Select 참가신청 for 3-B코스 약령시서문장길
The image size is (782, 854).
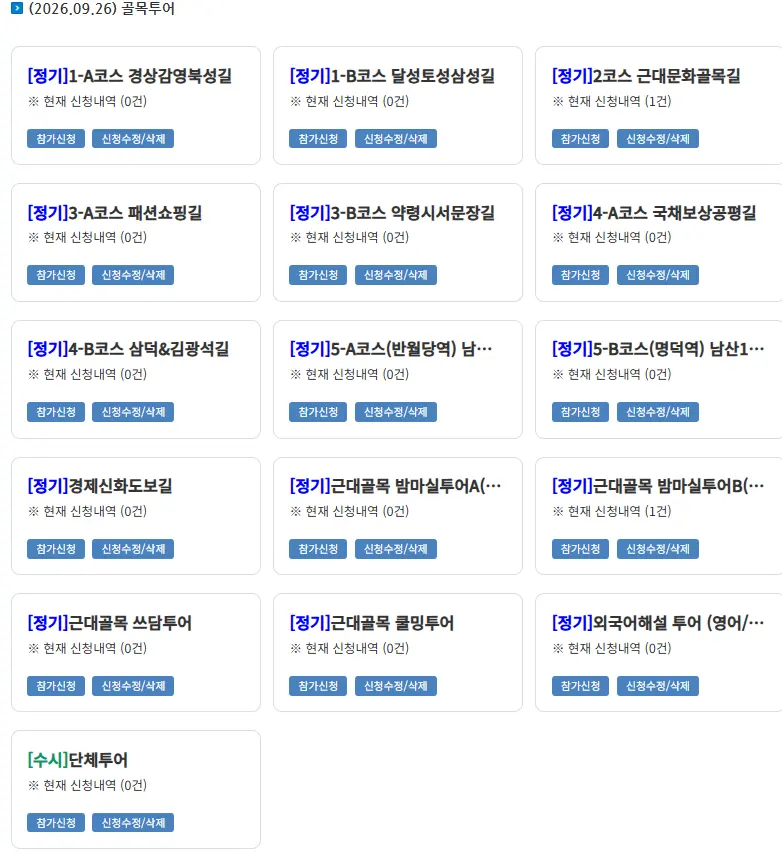[318, 274]
